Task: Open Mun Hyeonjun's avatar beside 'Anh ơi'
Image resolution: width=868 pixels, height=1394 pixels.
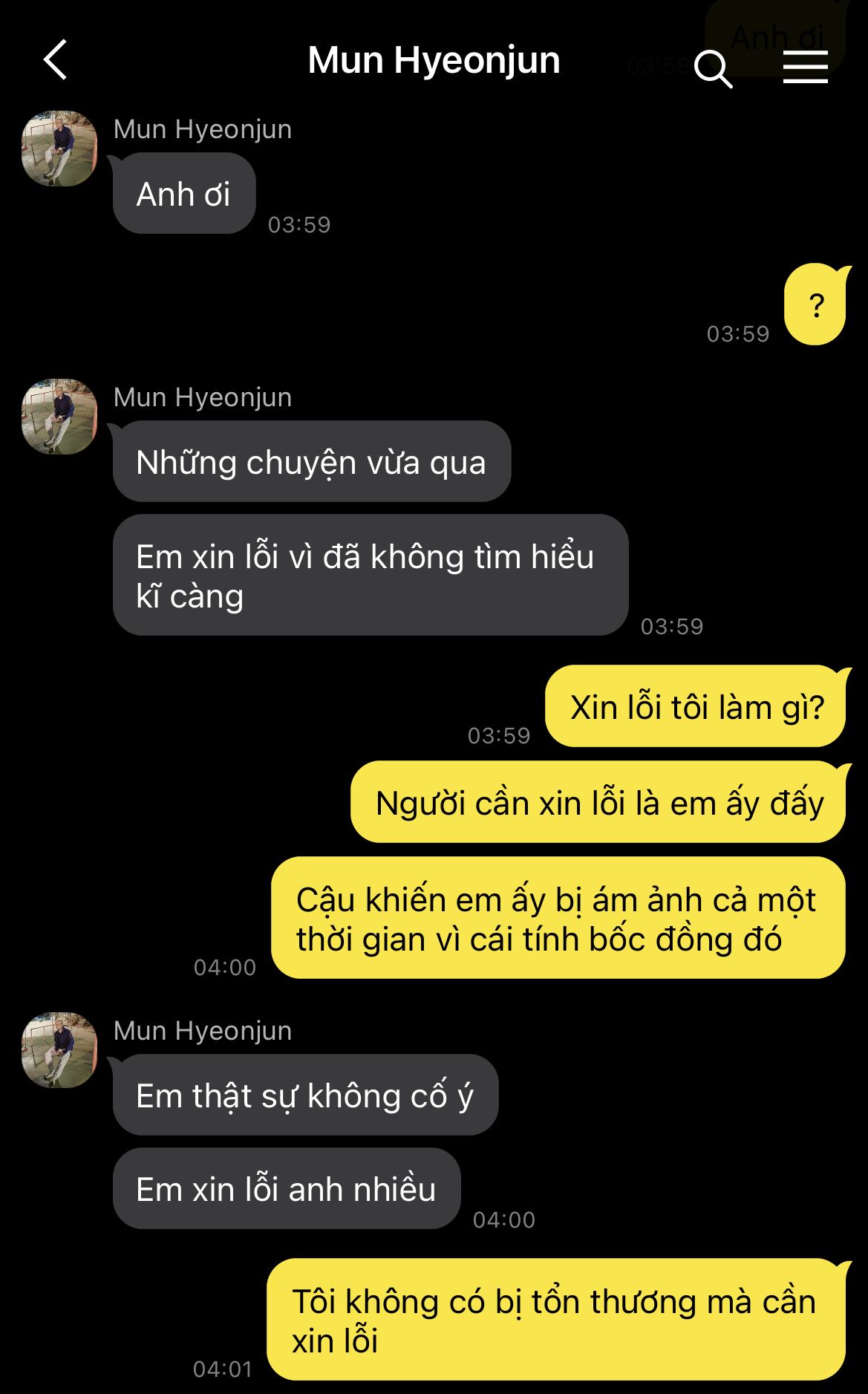Action: coord(59,149)
